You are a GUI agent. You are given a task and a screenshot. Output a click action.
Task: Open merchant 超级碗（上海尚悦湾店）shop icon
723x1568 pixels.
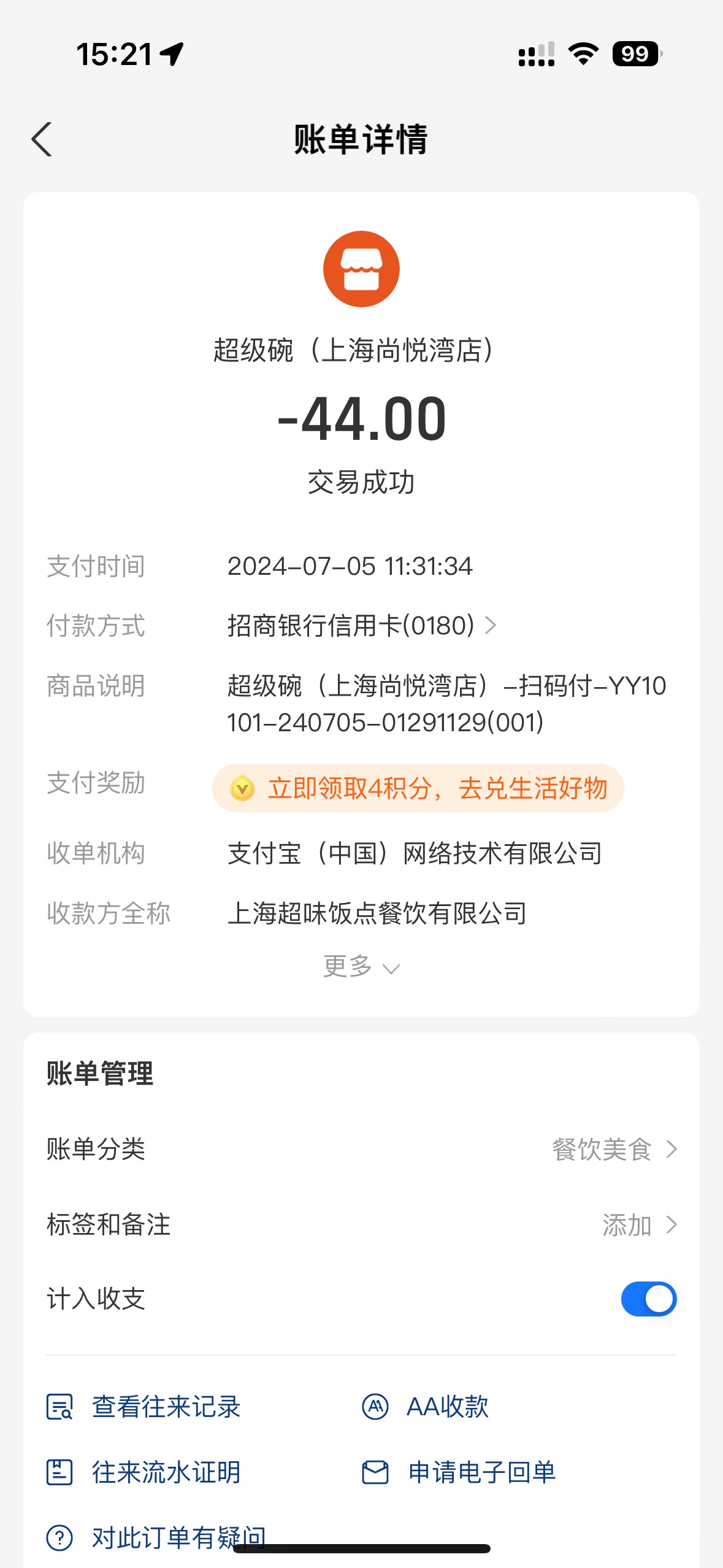tap(361, 269)
